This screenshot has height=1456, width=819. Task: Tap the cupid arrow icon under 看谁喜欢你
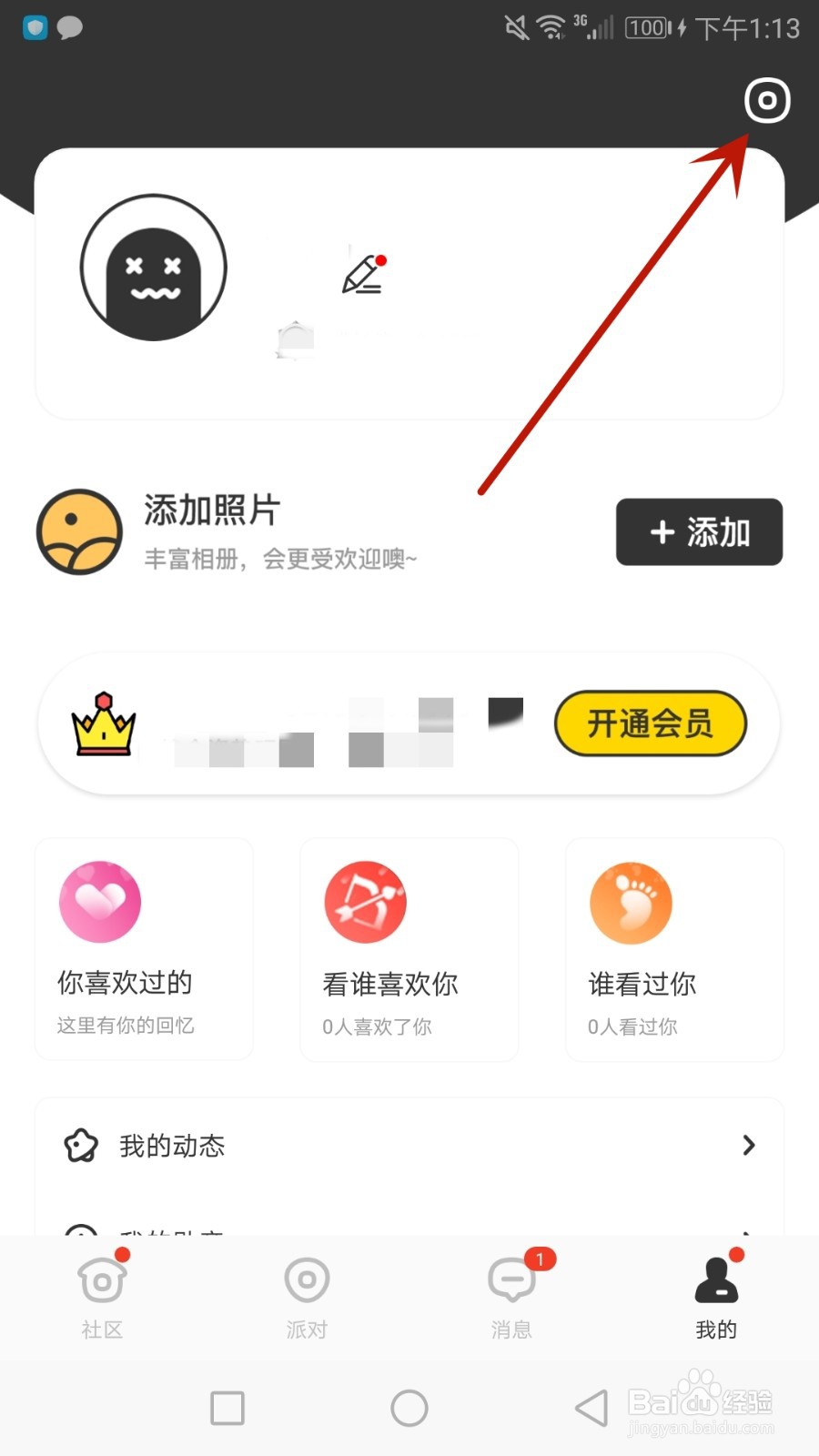click(364, 902)
